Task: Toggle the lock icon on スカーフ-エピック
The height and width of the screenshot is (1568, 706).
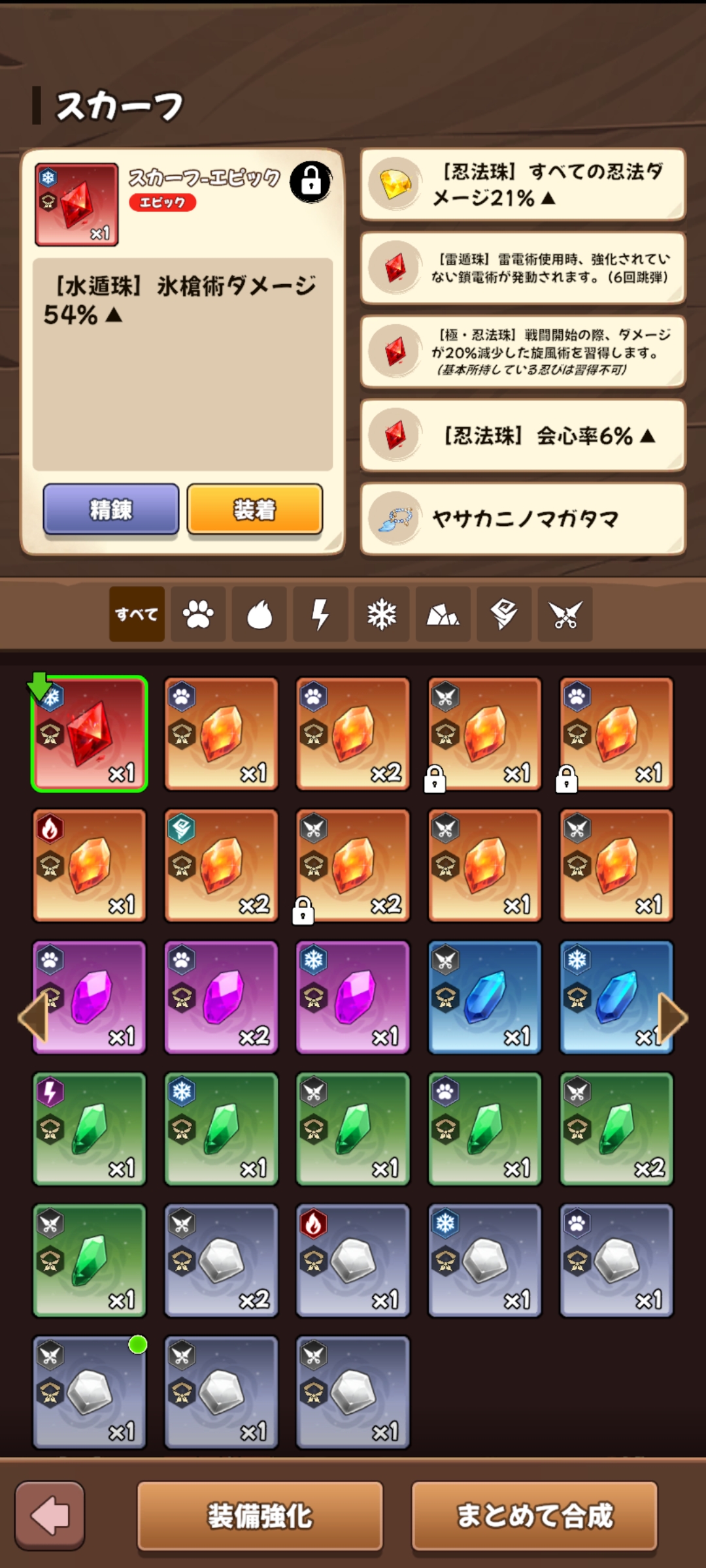Action: coord(311,181)
